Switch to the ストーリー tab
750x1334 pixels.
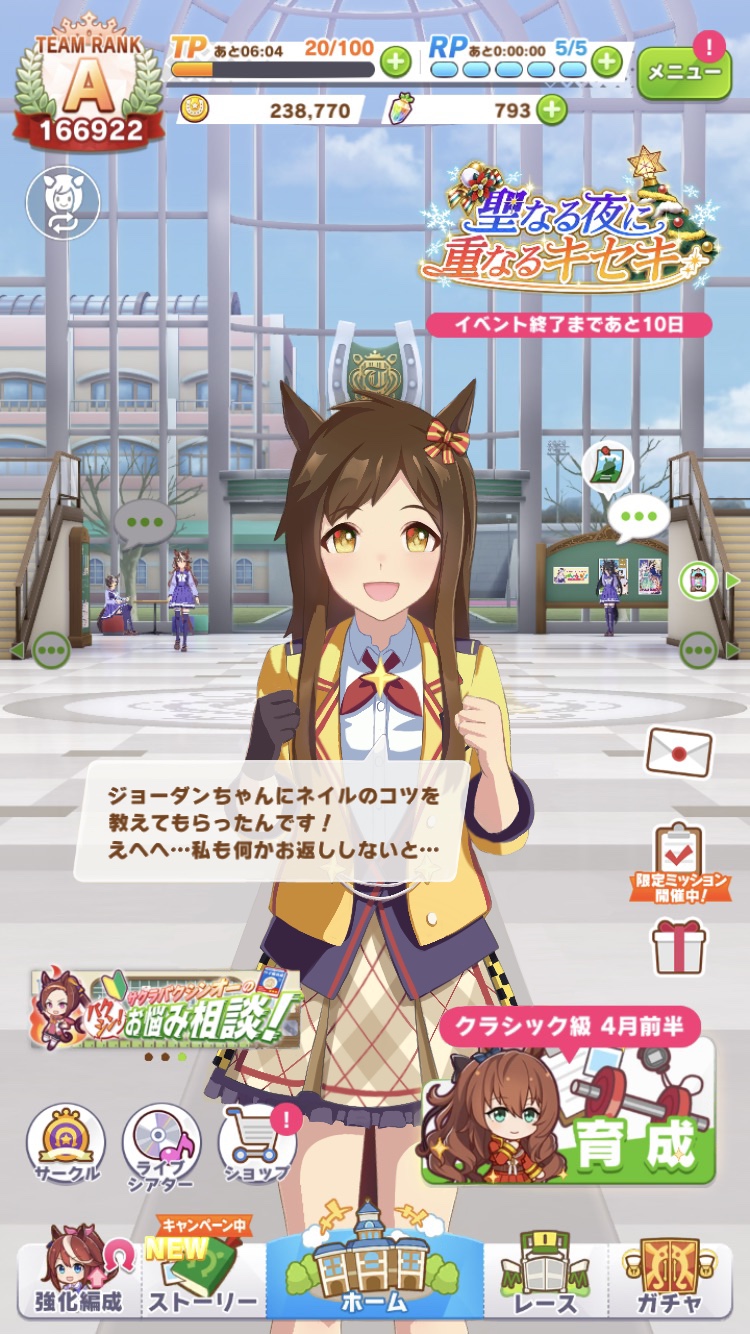(204, 1275)
